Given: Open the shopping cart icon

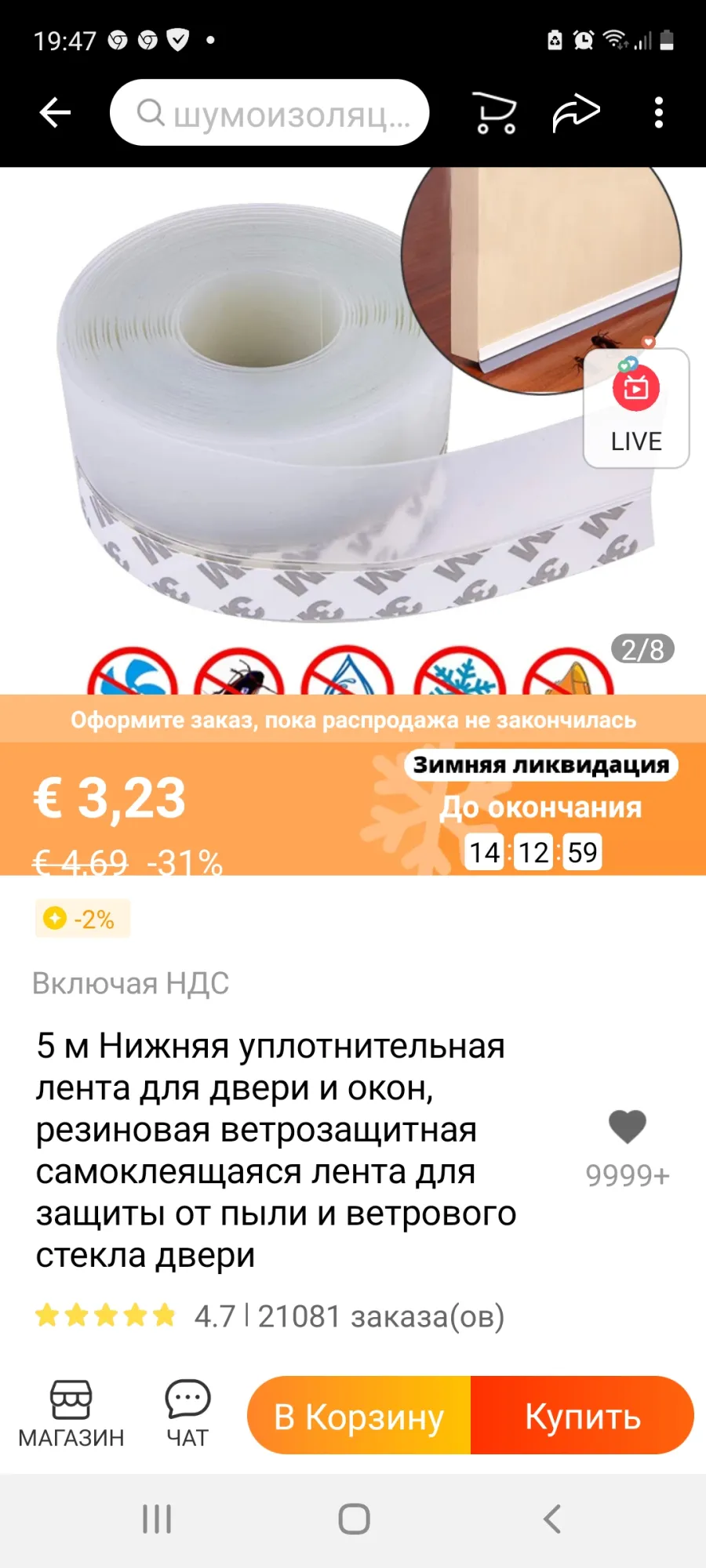Looking at the screenshot, I should (496, 113).
